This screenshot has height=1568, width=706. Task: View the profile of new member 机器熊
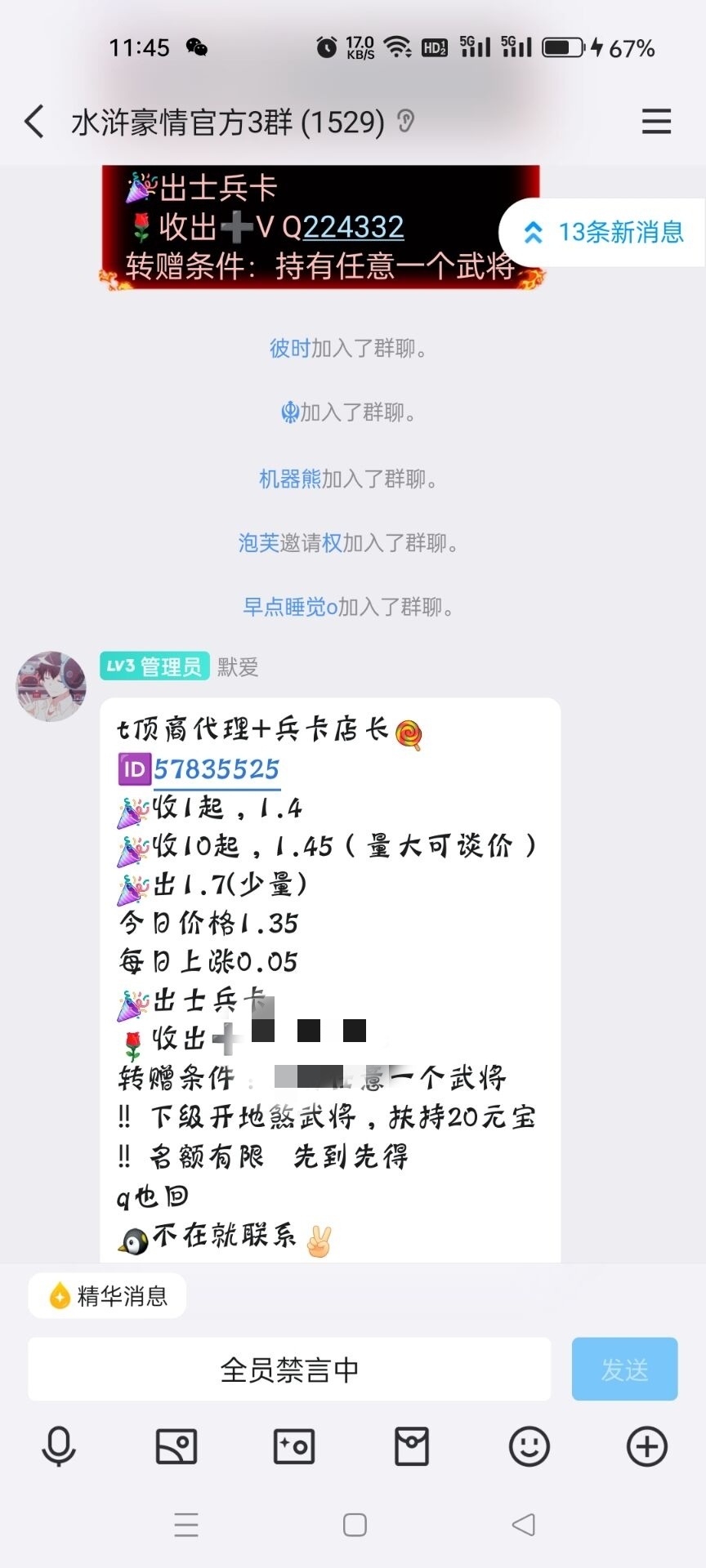290,479
